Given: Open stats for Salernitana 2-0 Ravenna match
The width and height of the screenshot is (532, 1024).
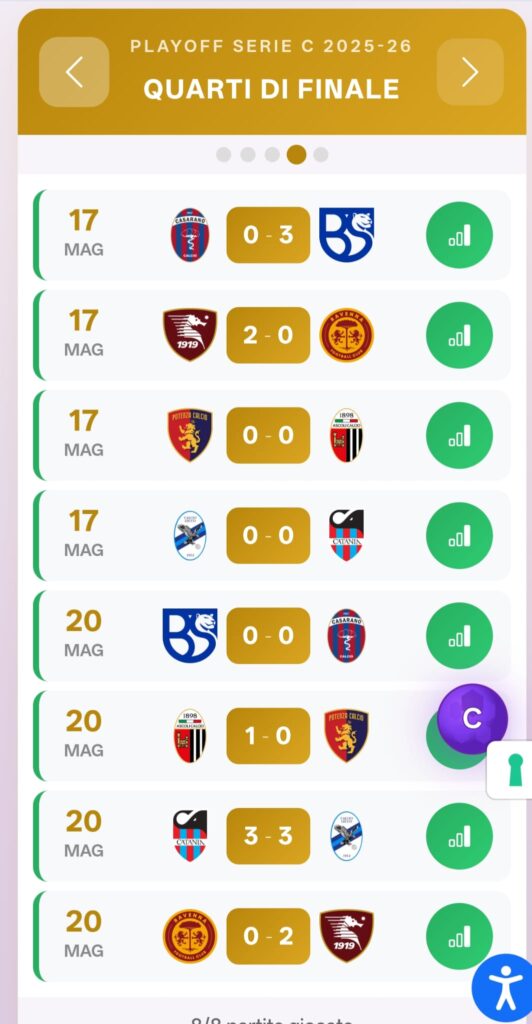Looking at the screenshot, I should (x=460, y=335).
